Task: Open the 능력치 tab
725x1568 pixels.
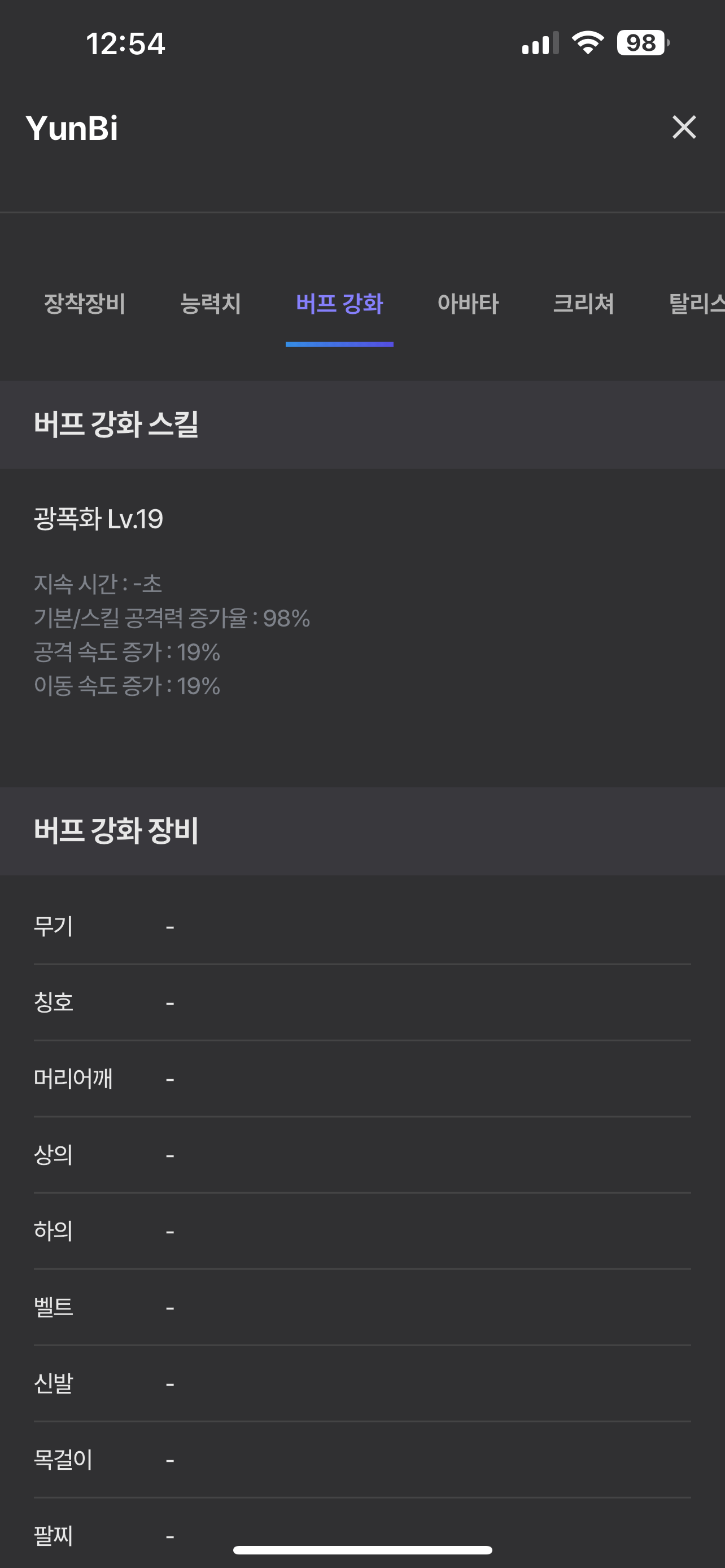Action: [211, 303]
